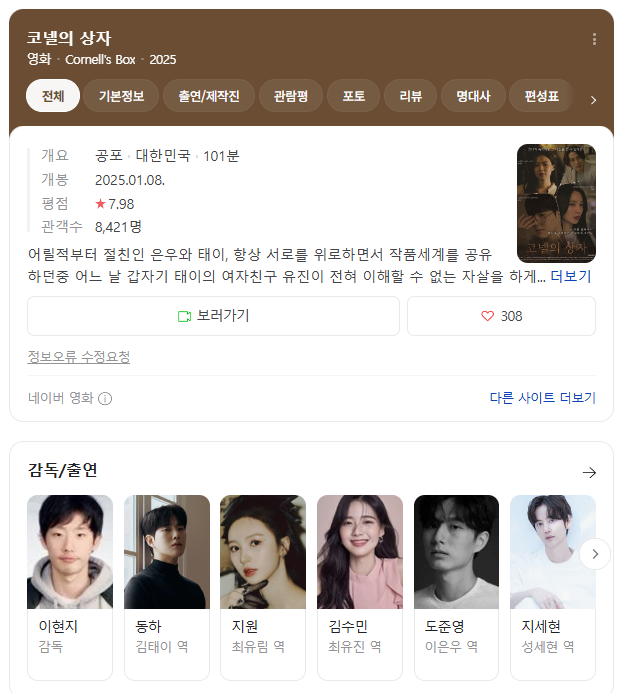The height and width of the screenshot is (693, 625).
Task: Open the overflow menu for 코넬의 상자
Action: (594, 39)
